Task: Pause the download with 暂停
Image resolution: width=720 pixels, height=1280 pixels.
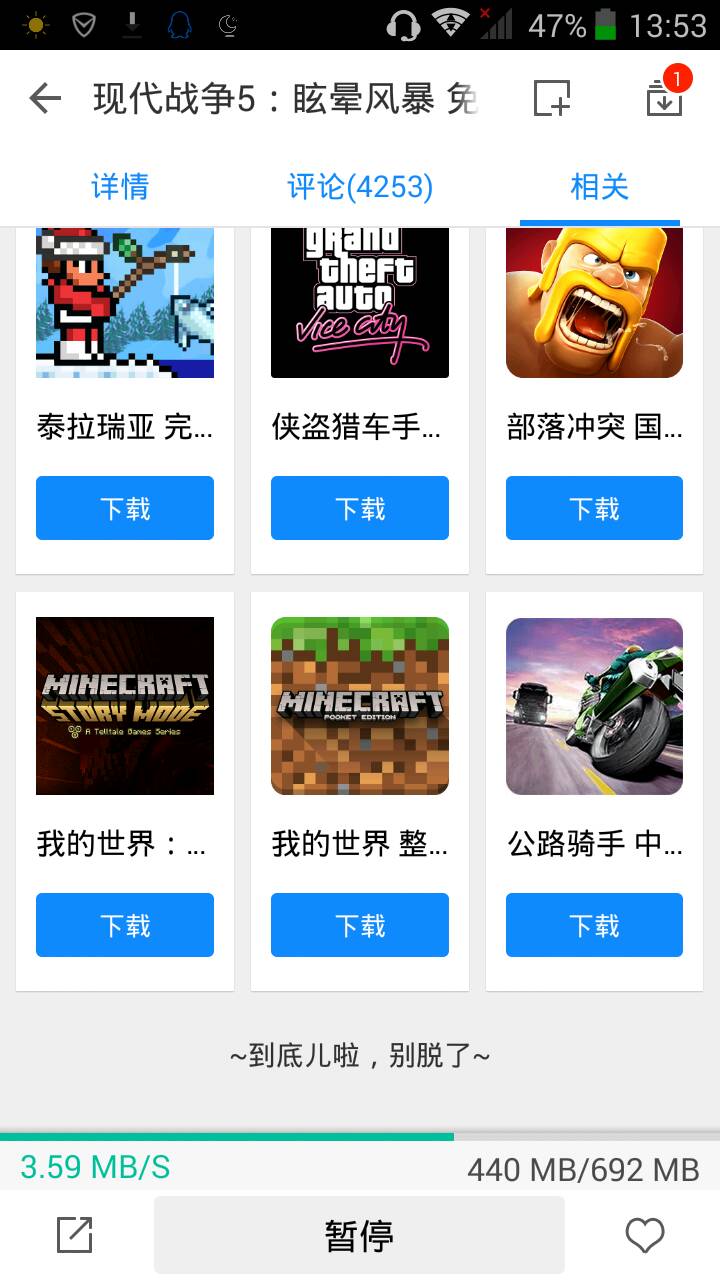Action: tap(359, 1236)
